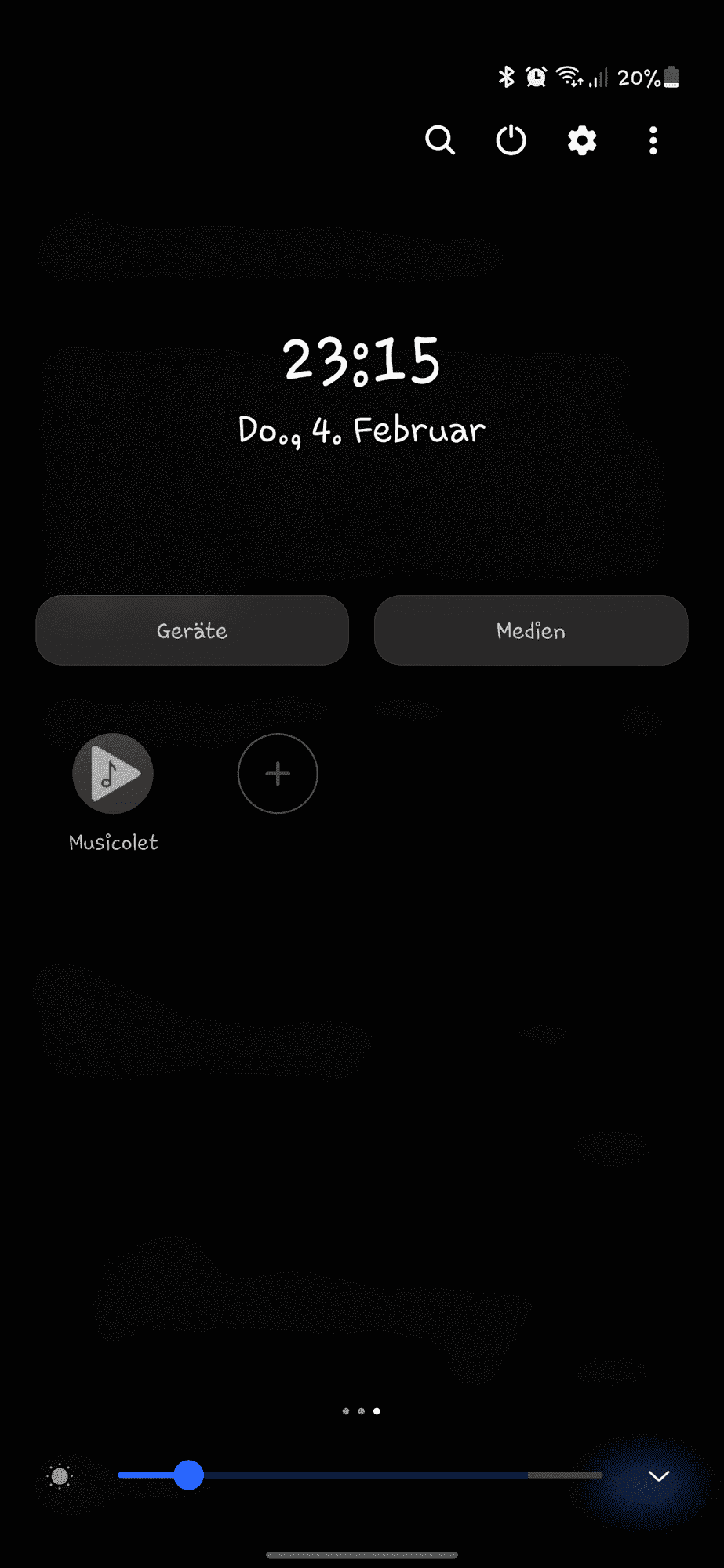Open the quick panel search
This screenshot has height=1568, width=724.
440,141
